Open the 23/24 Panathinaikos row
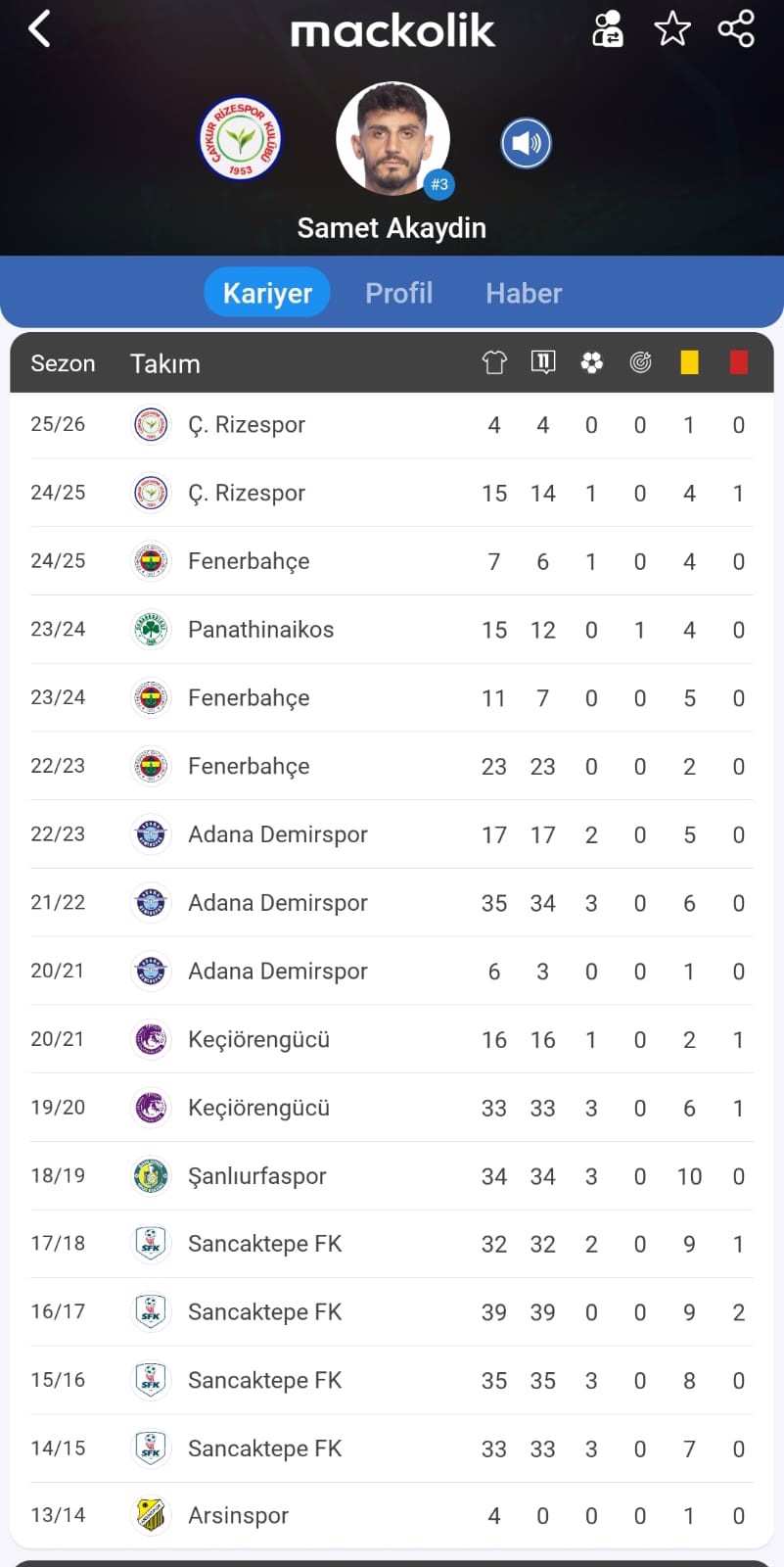 click(392, 630)
